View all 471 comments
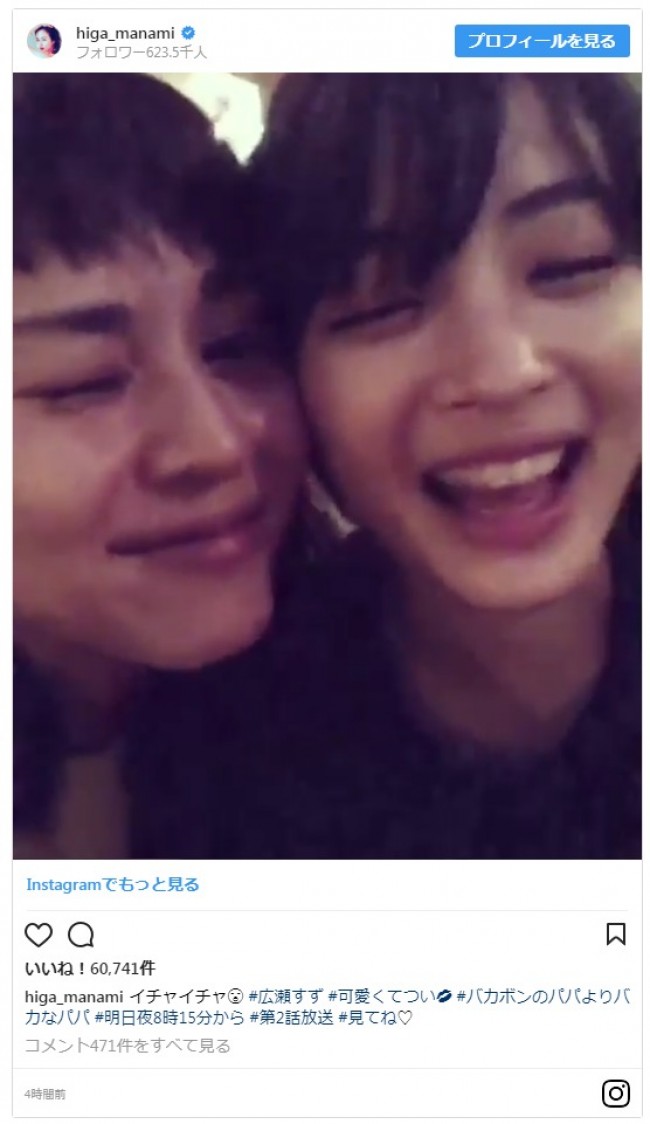This screenshot has height=1124, width=650. (128, 1045)
